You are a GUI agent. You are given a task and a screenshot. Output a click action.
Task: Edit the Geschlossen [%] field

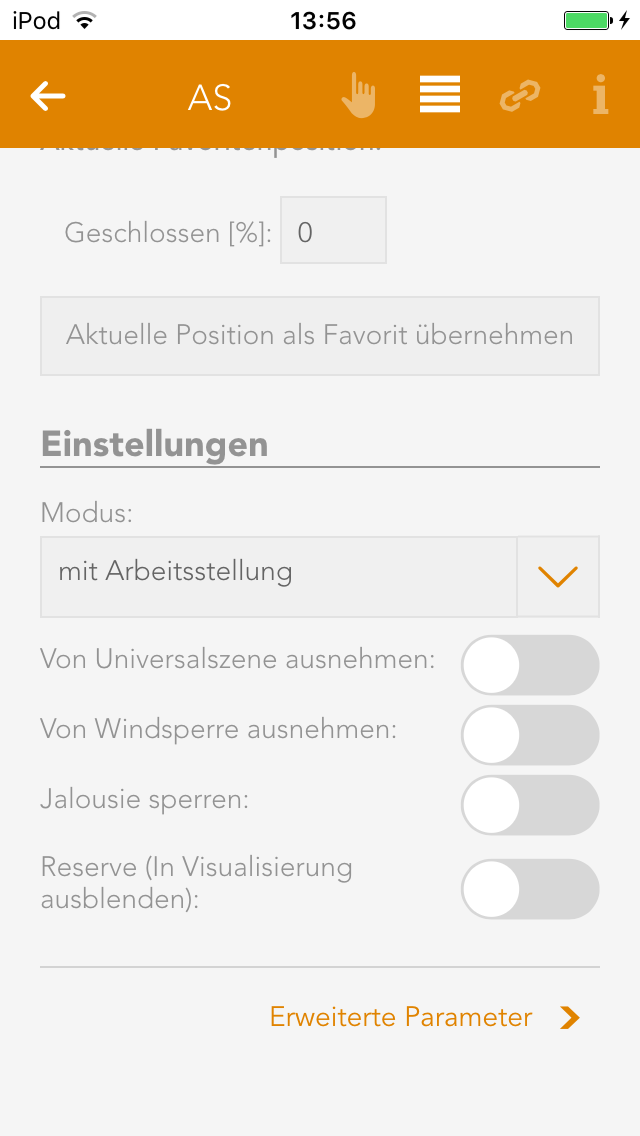click(x=333, y=231)
